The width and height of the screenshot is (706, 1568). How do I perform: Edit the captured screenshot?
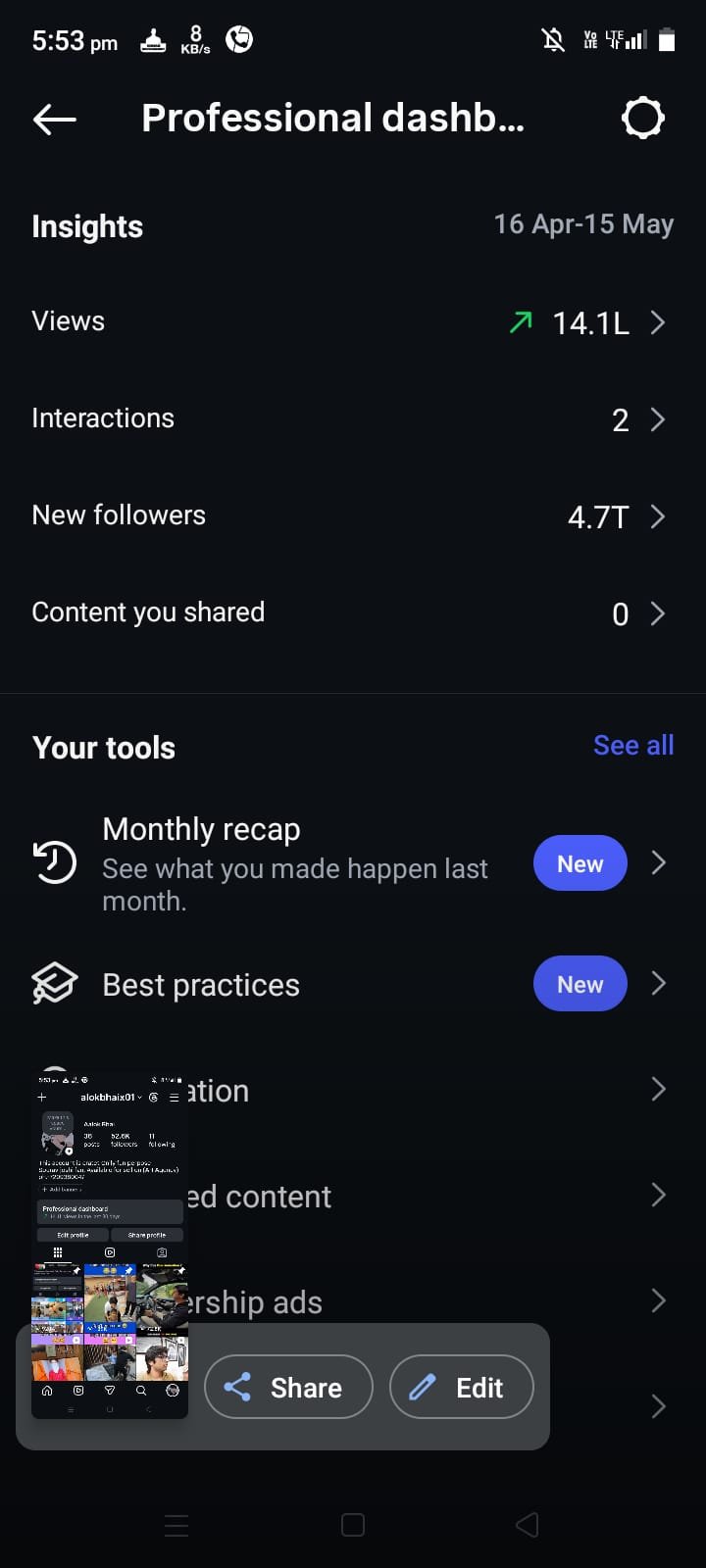click(x=461, y=1387)
